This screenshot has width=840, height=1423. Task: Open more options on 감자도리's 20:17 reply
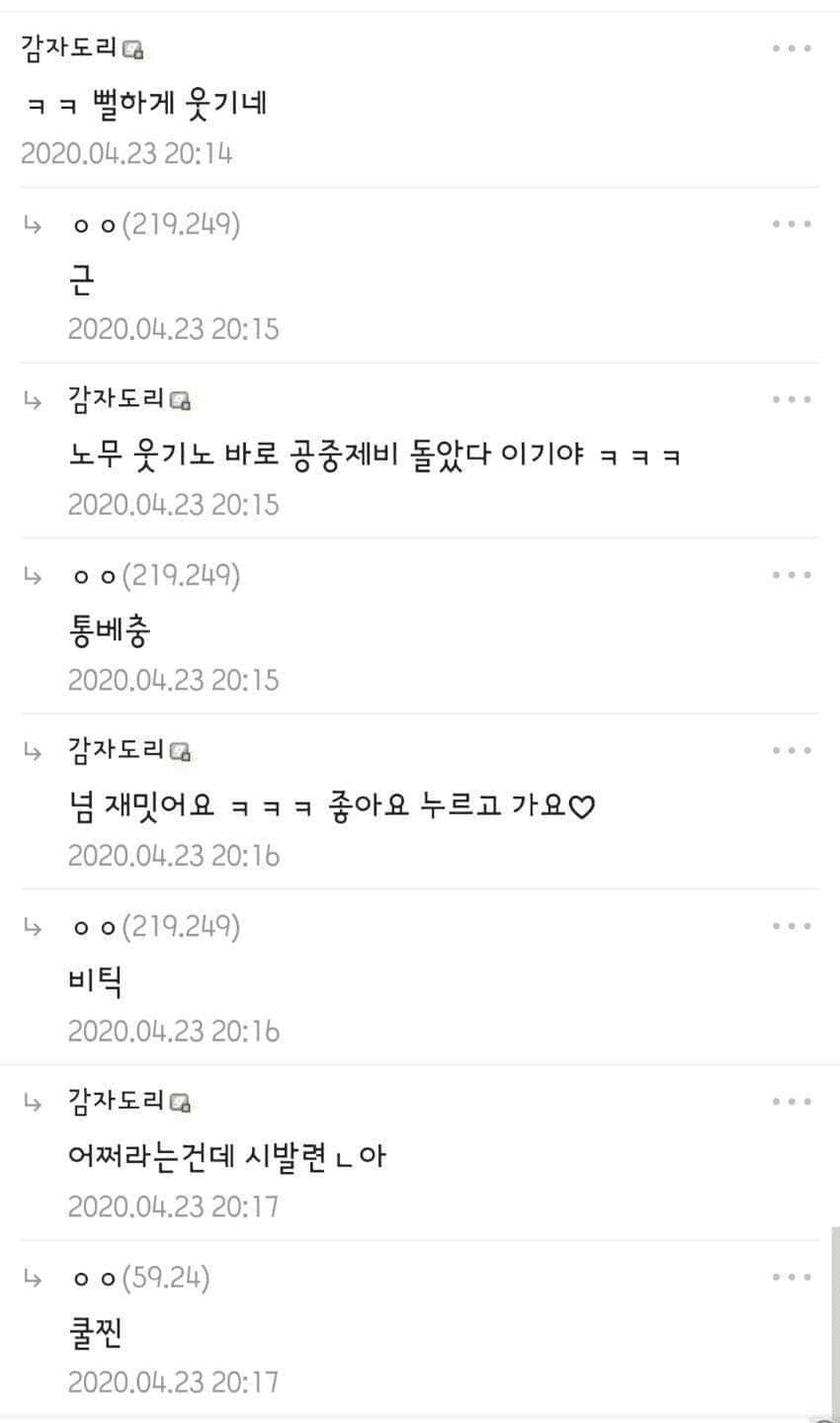pos(792,1102)
